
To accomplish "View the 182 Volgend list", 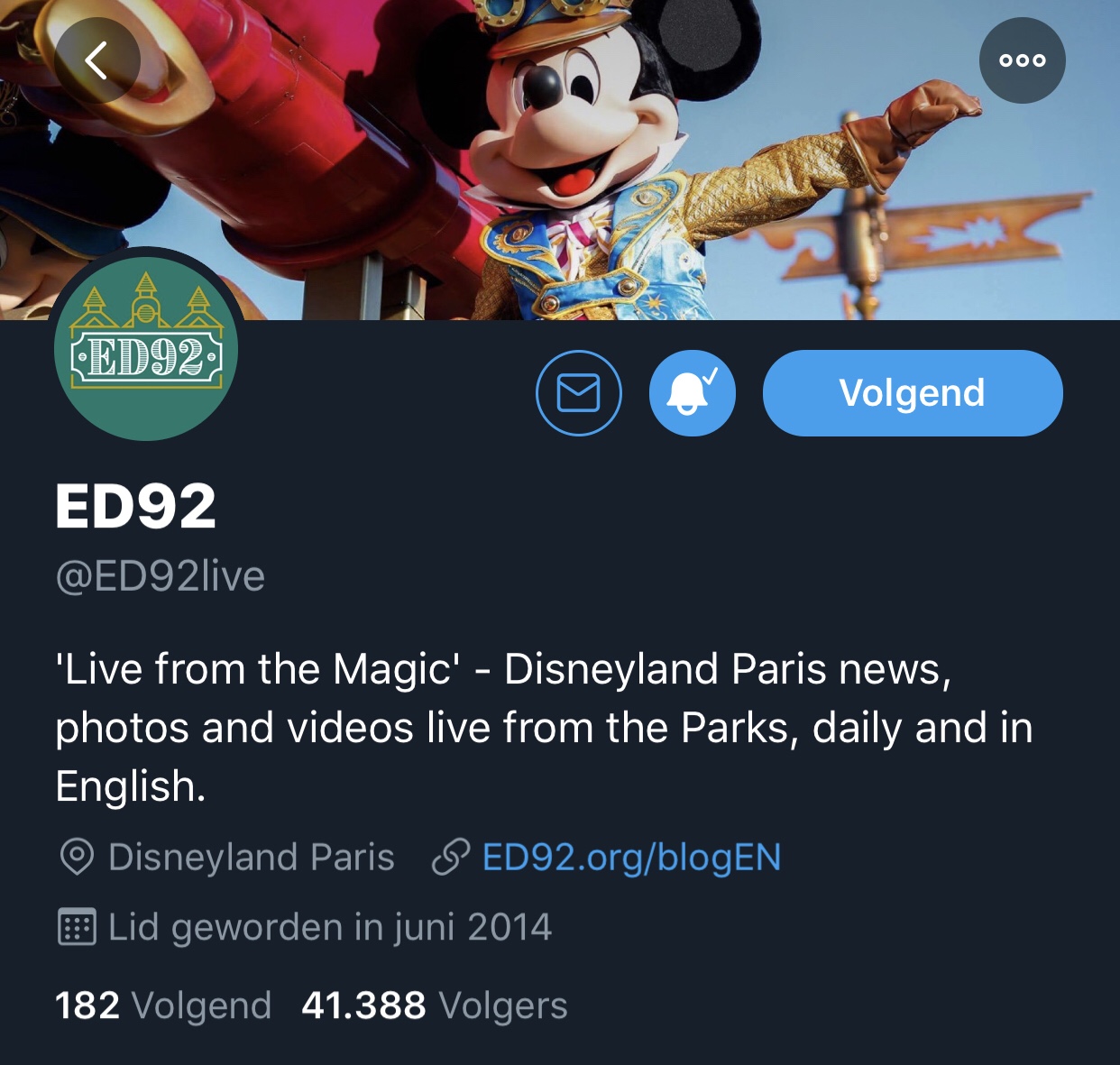I will tap(163, 1005).
